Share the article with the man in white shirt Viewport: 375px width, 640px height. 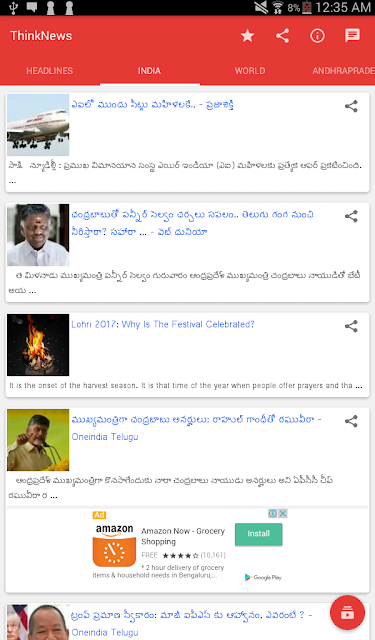click(x=351, y=216)
